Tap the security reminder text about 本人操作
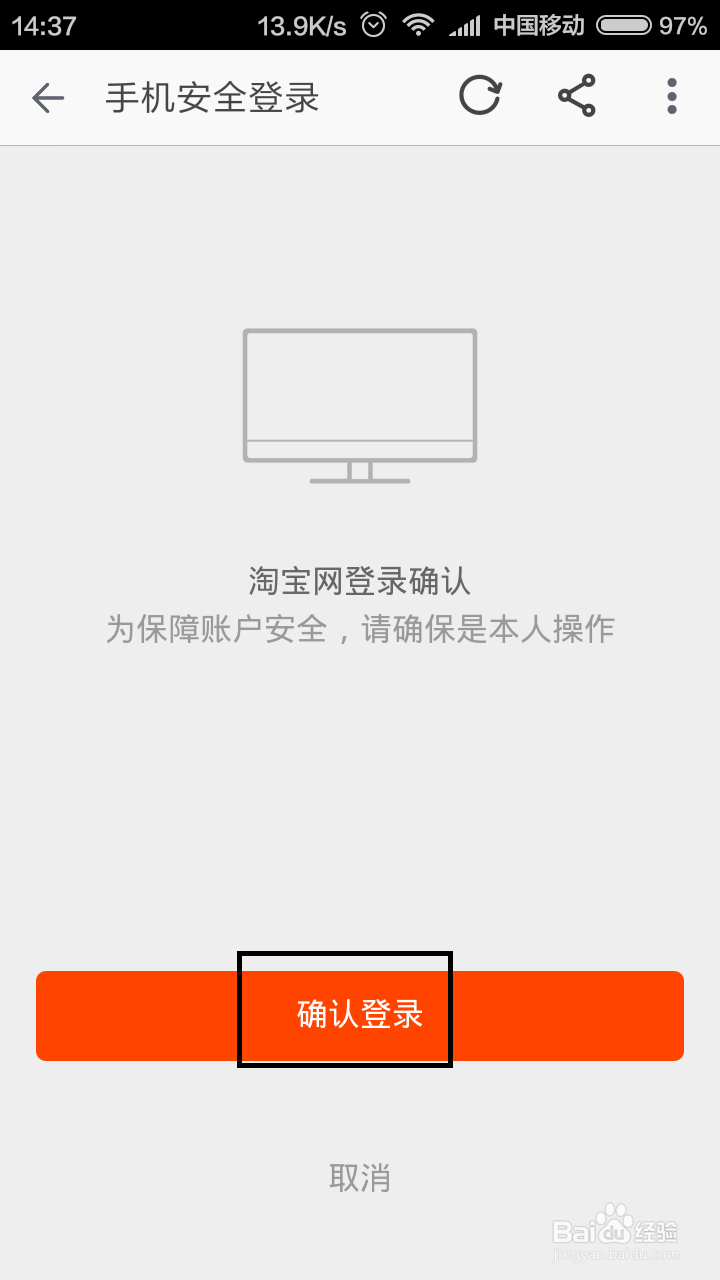720x1280 pixels. [360, 628]
